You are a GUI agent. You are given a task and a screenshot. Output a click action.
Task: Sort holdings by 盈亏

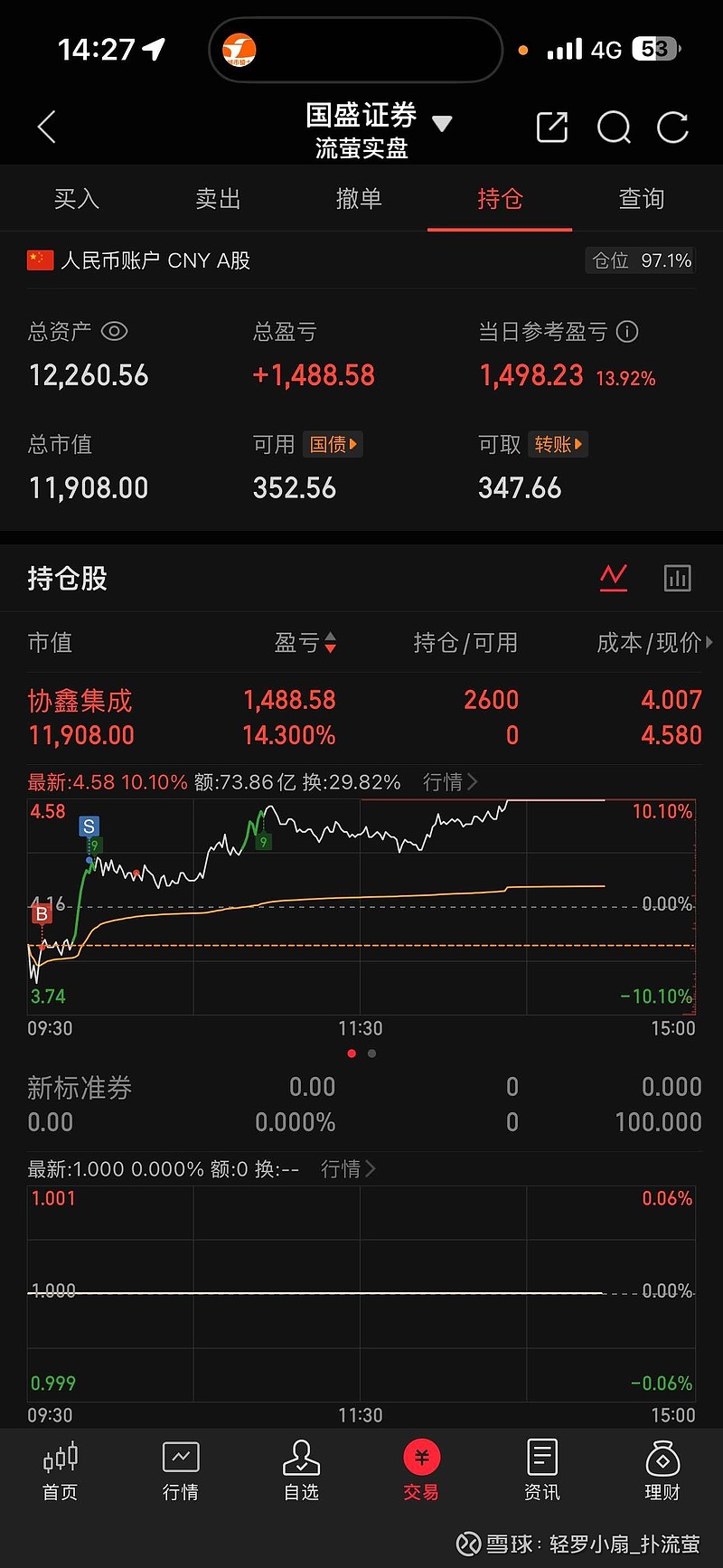click(305, 643)
